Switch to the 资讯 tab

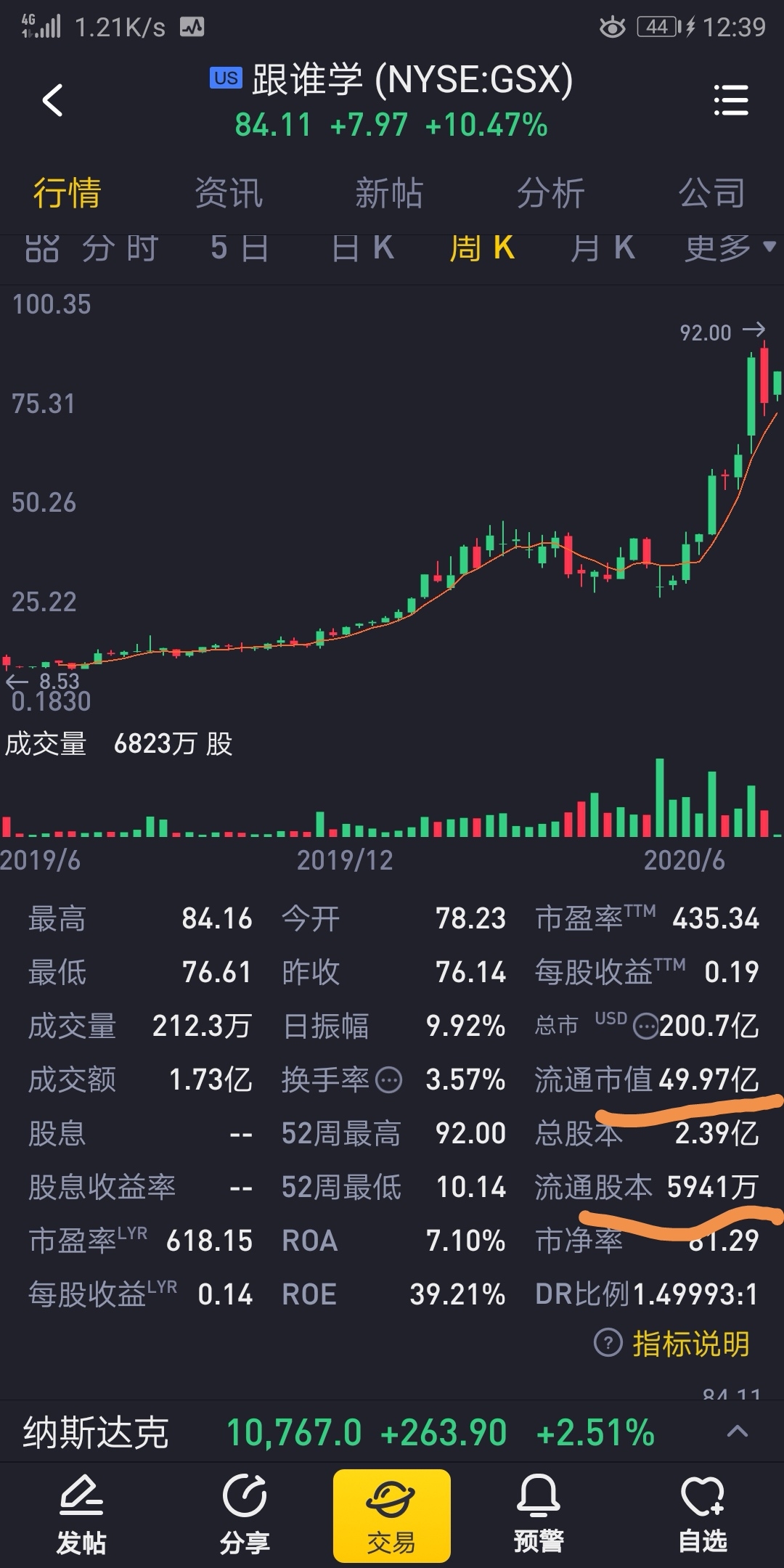[228, 193]
